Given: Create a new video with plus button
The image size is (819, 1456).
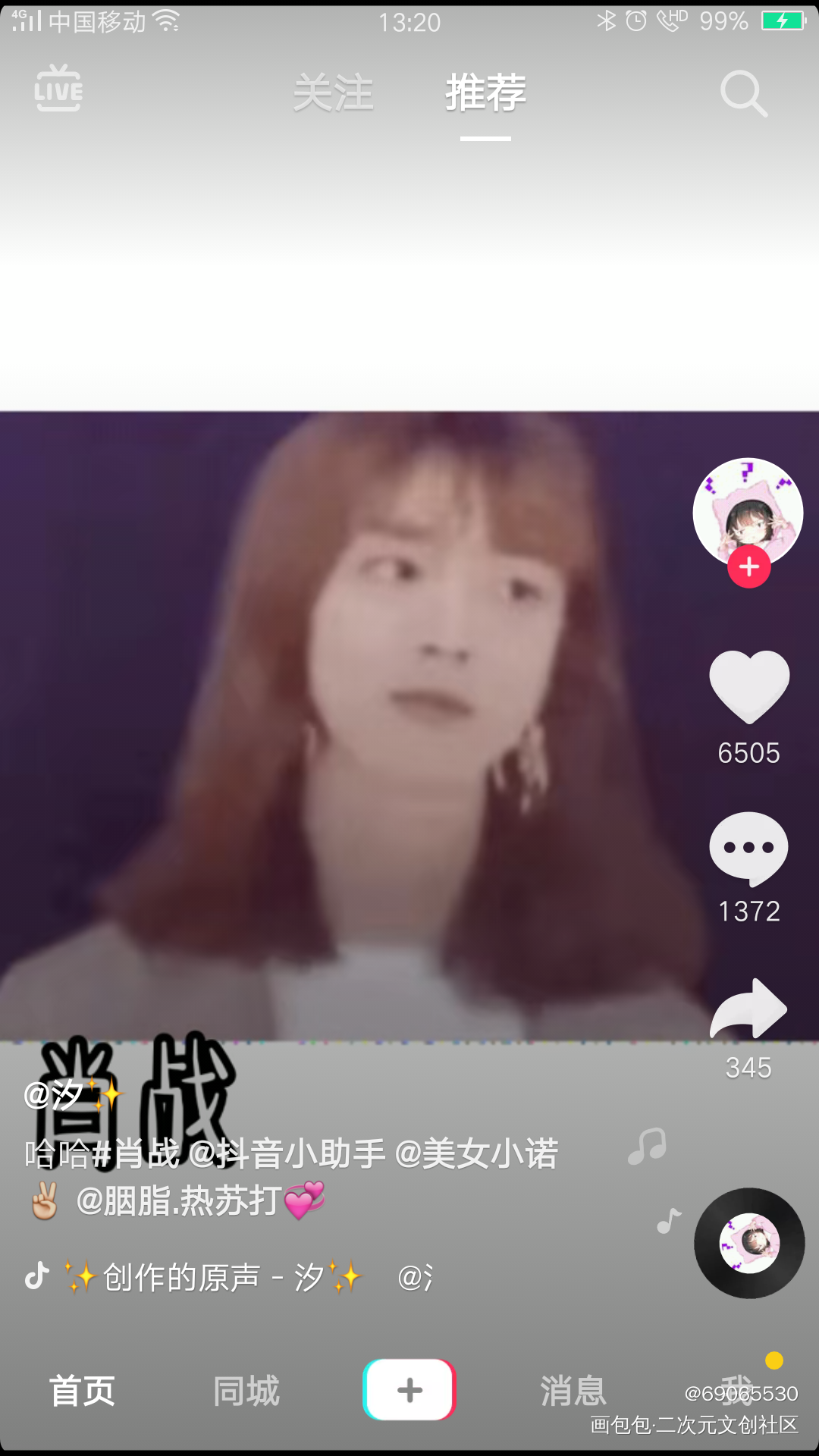Looking at the screenshot, I should point(409,1390).
